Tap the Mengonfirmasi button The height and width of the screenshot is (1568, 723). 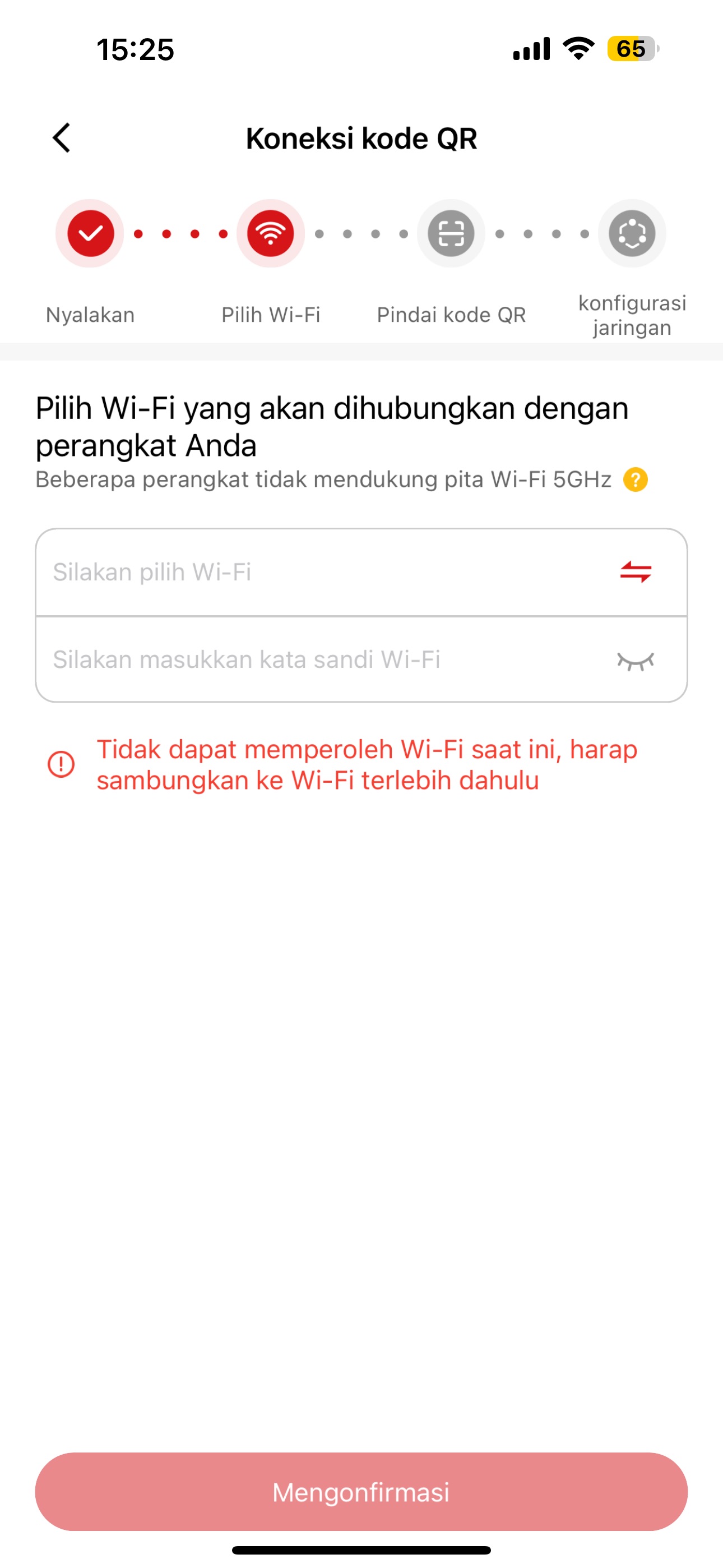(361, 1492)
